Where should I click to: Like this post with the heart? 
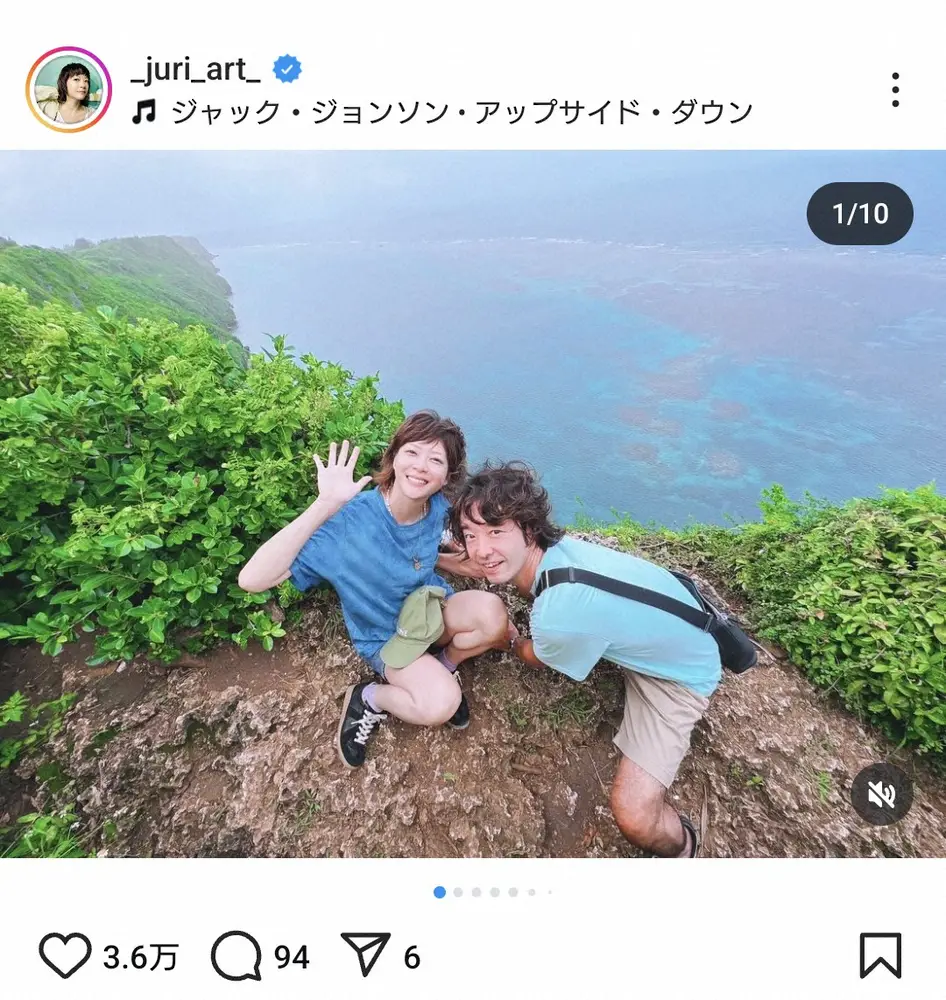tap(65, 956)
